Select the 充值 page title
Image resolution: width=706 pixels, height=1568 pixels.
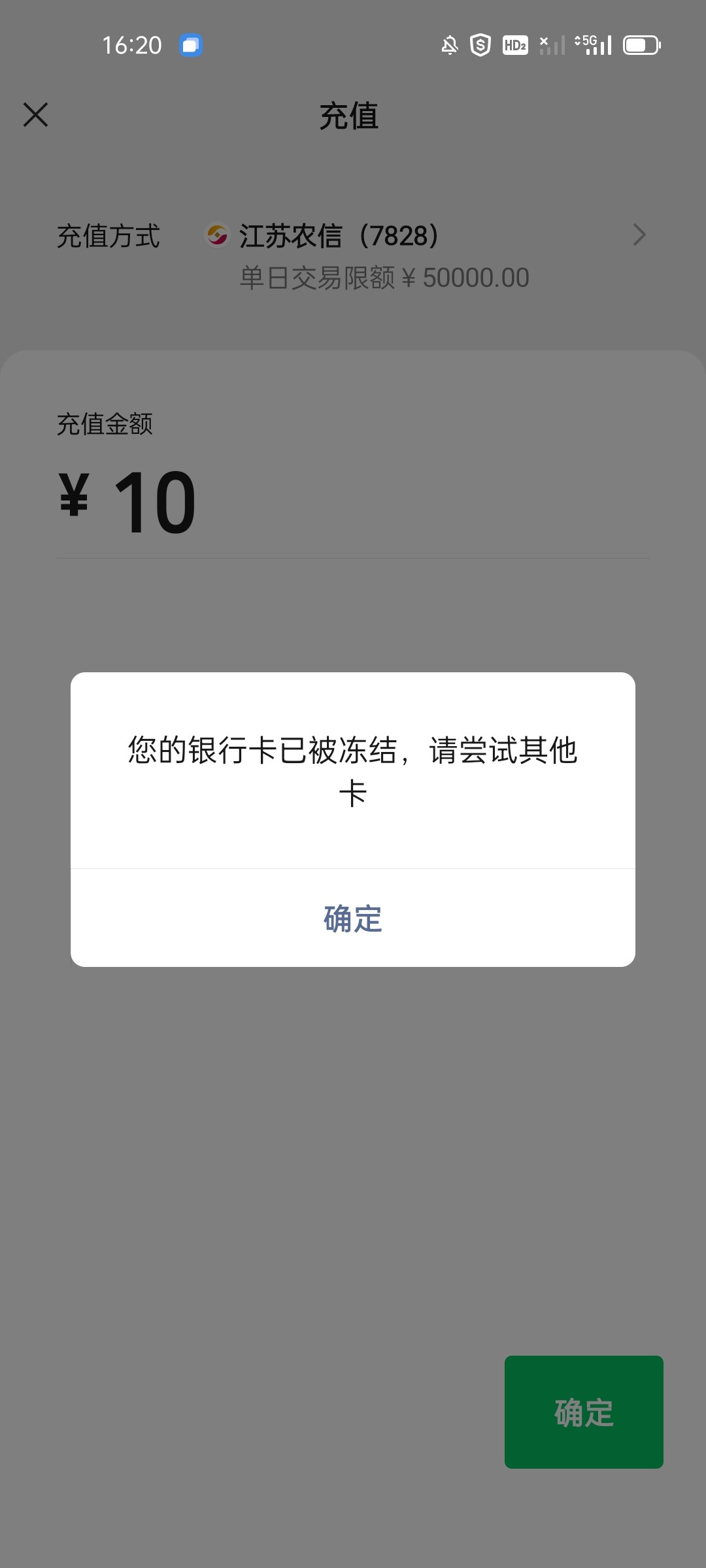tap(348, 116)
